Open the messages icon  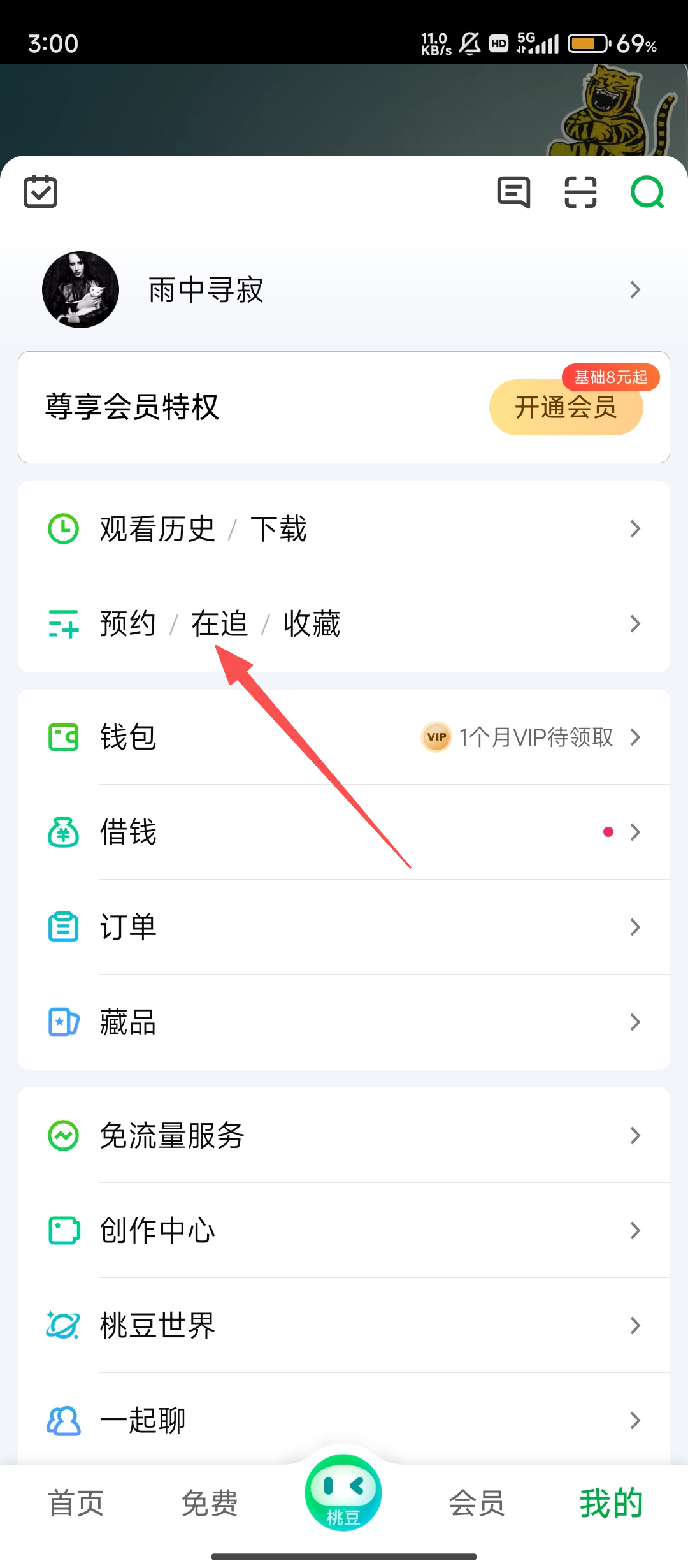click(x=513, y=192)
